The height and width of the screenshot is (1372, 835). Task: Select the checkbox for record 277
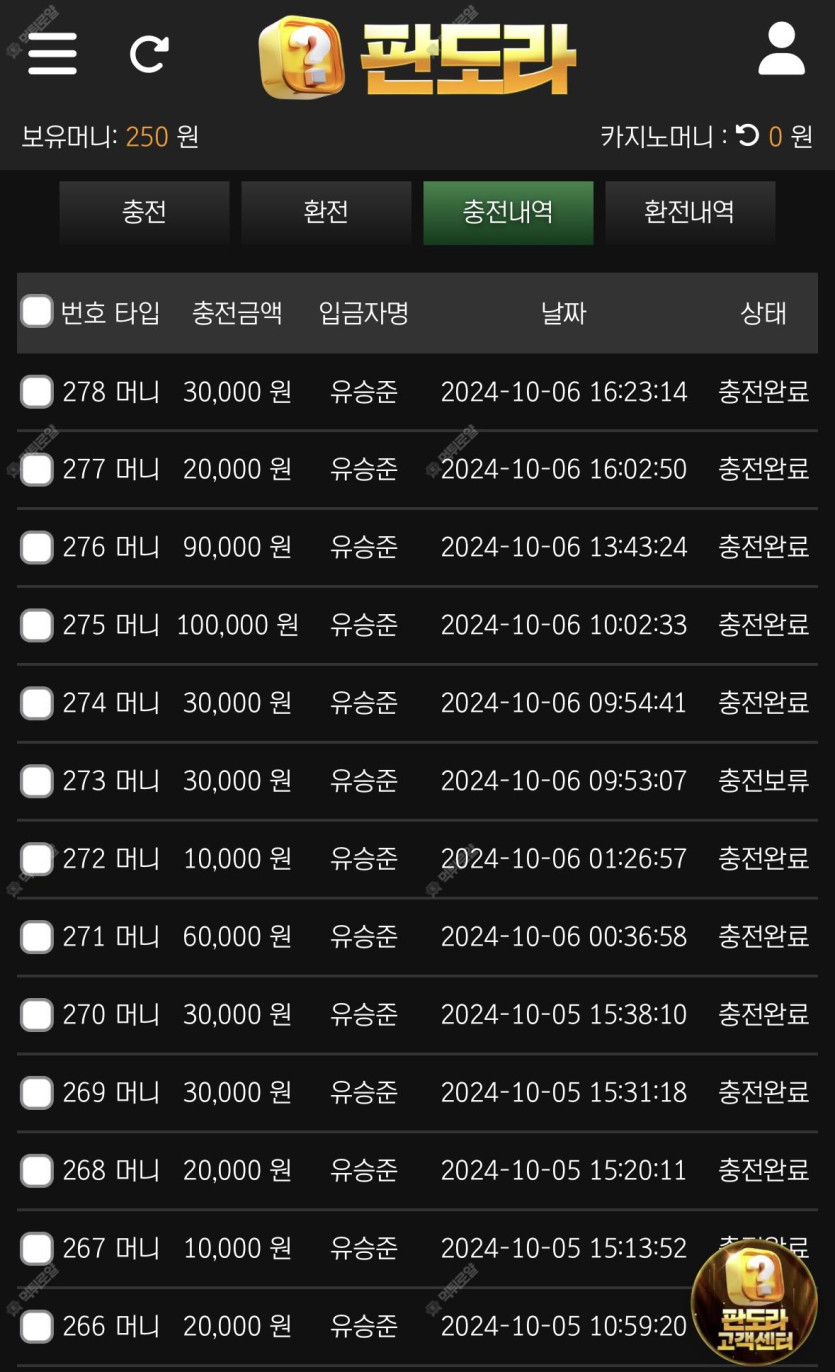click(x=37, y=469)
